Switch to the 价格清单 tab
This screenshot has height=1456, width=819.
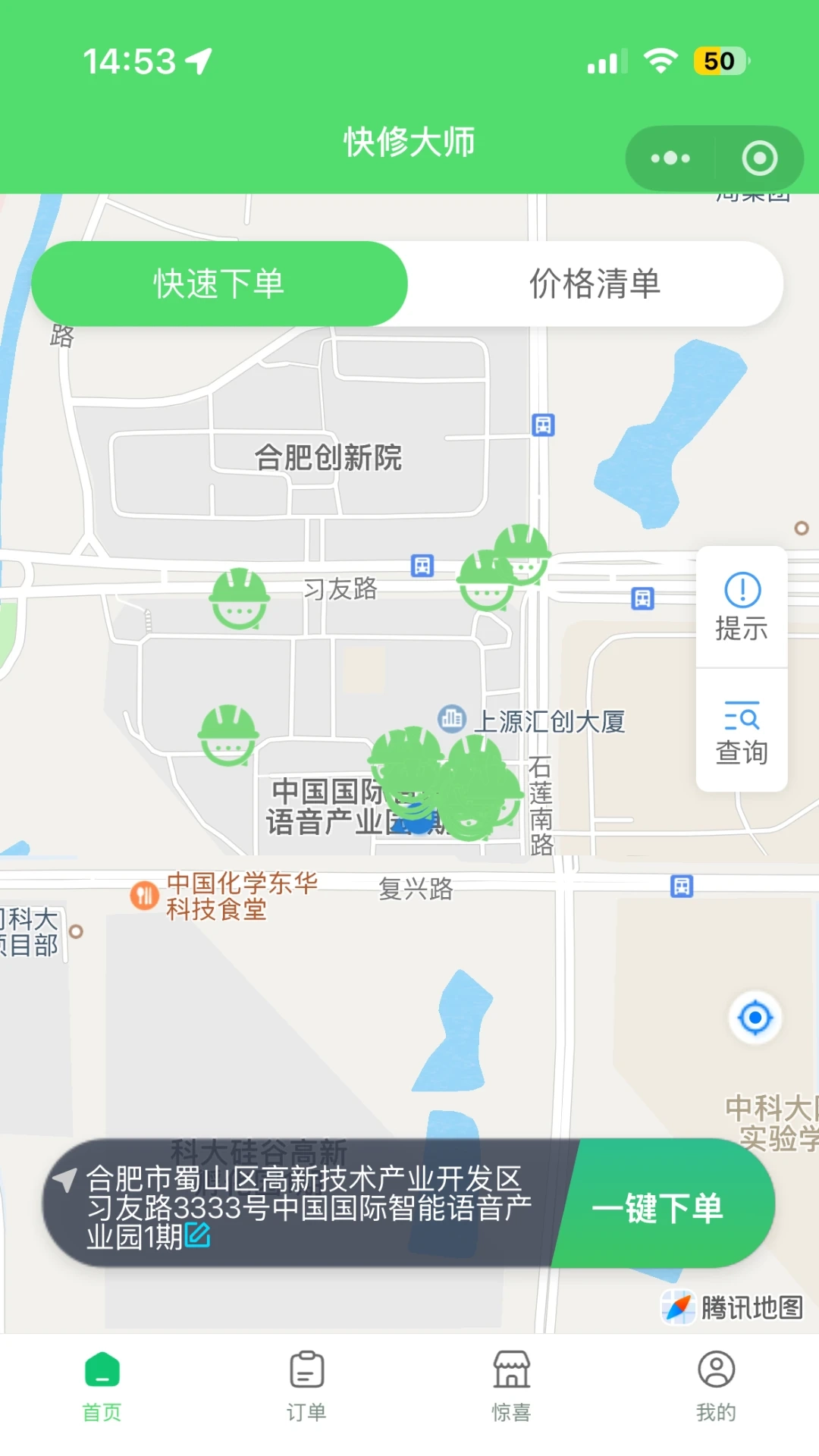point(594,283)
